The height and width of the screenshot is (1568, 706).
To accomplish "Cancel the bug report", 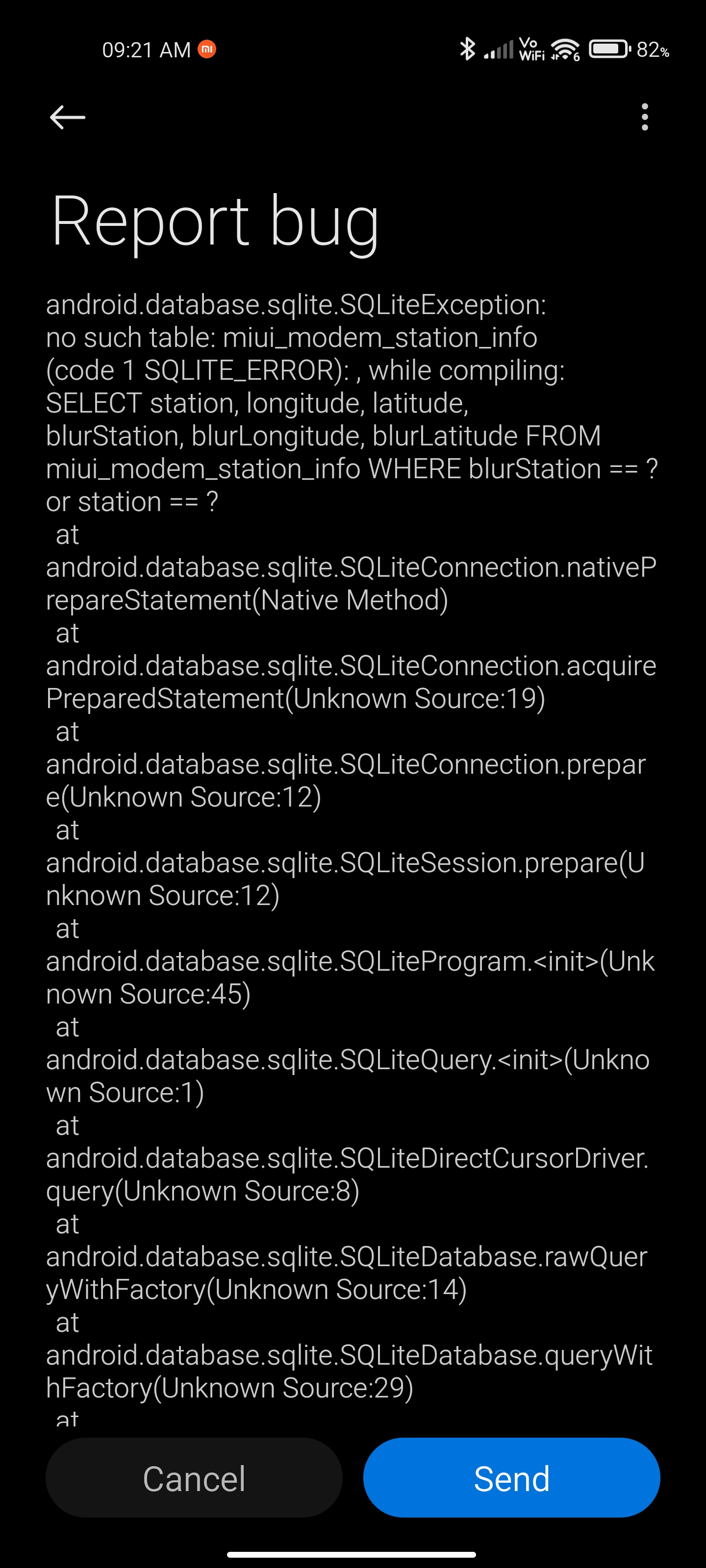I will point(194,1478).
